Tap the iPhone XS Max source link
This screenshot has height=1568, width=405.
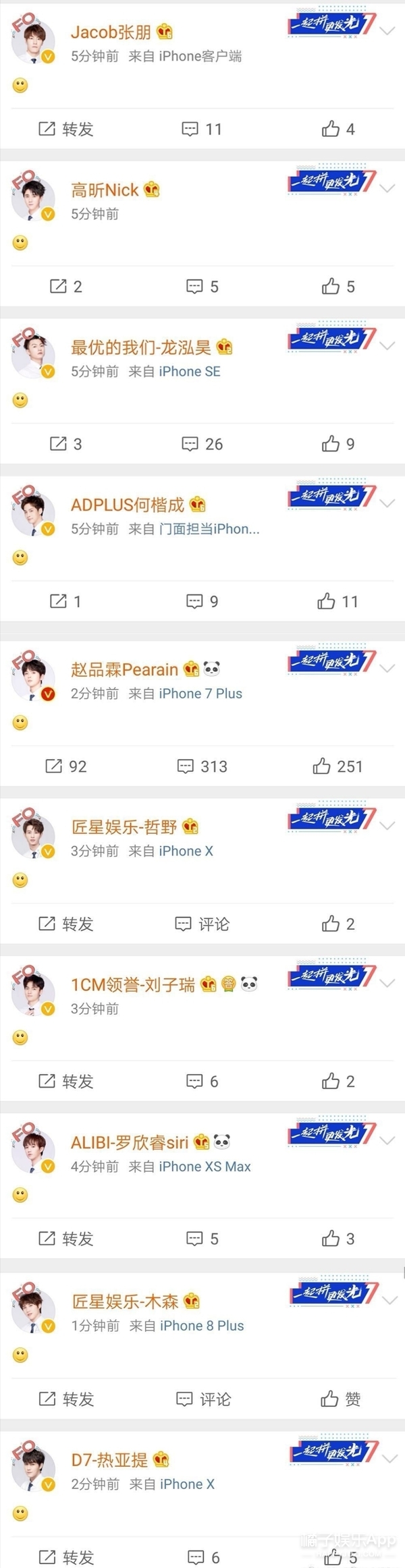[x=205, y=1167]
